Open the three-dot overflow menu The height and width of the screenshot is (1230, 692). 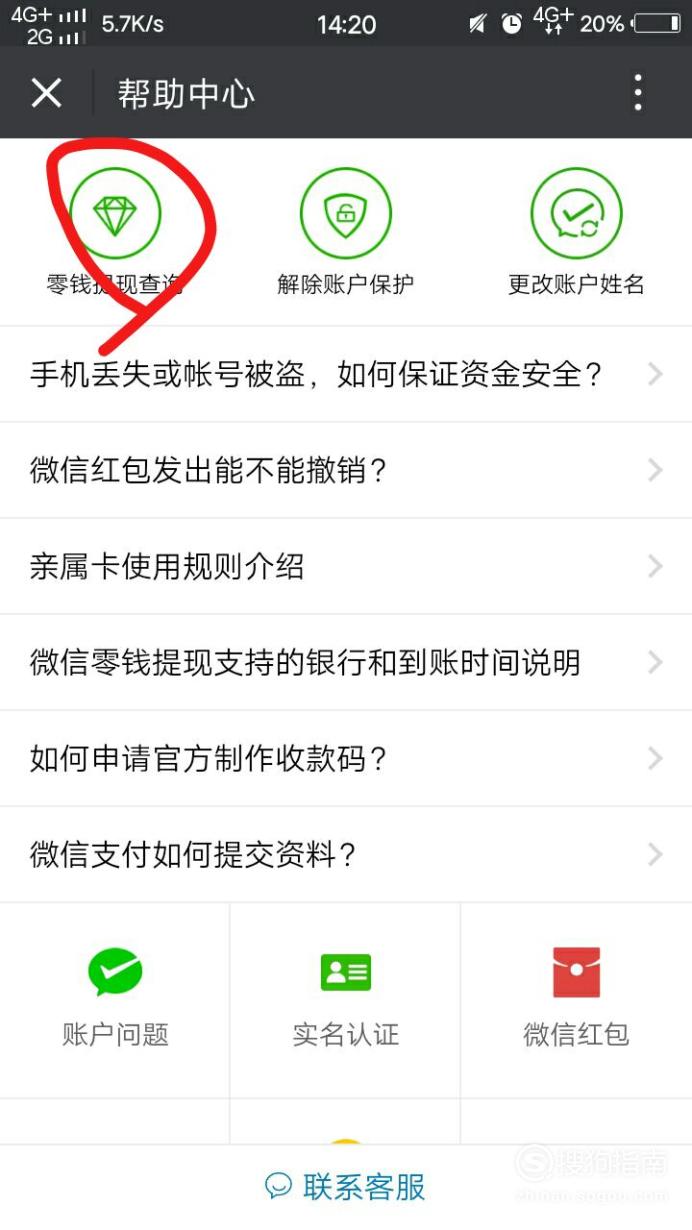click(x=638, y=94)
